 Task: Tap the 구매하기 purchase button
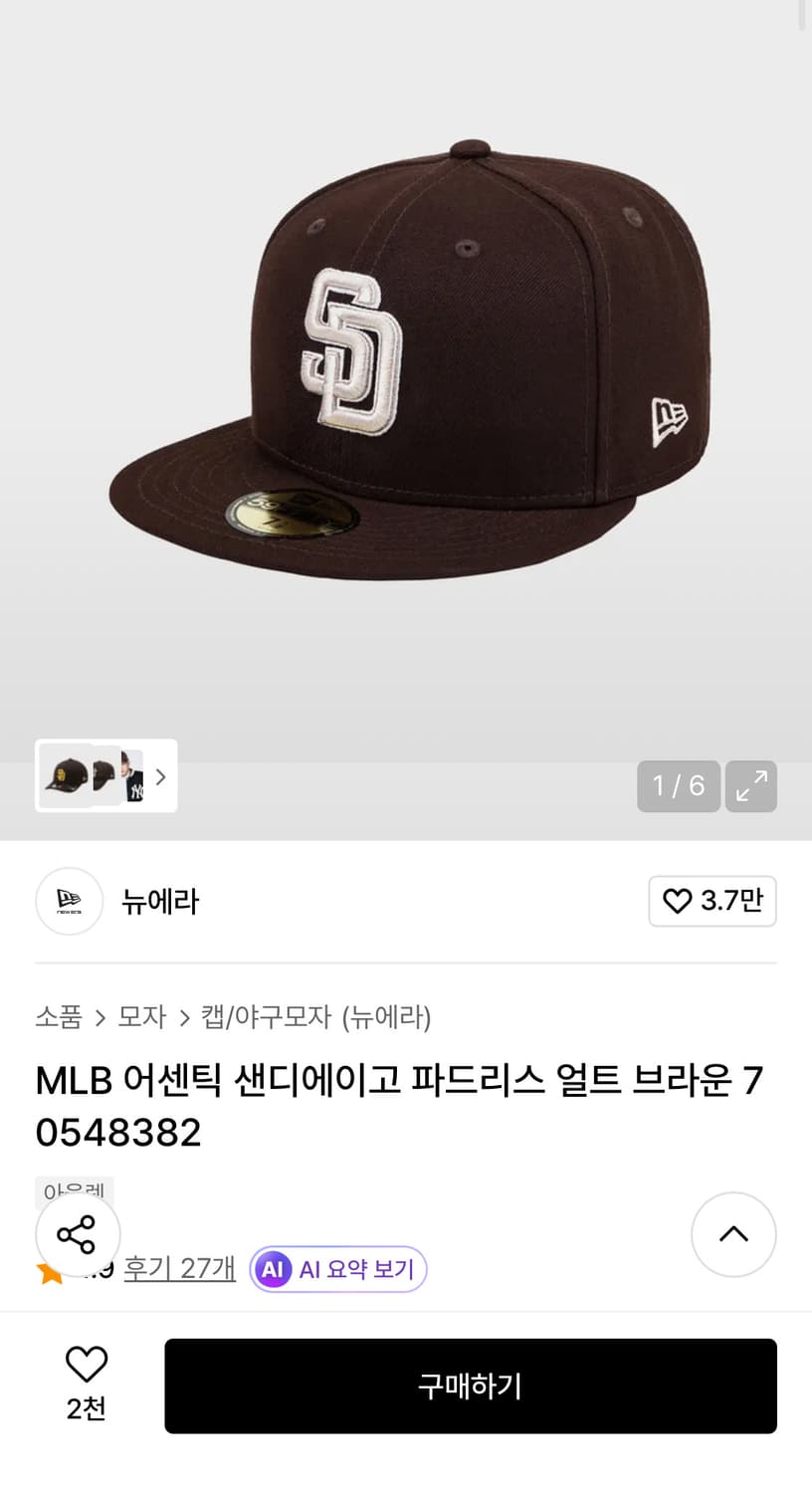[470, 1386]
